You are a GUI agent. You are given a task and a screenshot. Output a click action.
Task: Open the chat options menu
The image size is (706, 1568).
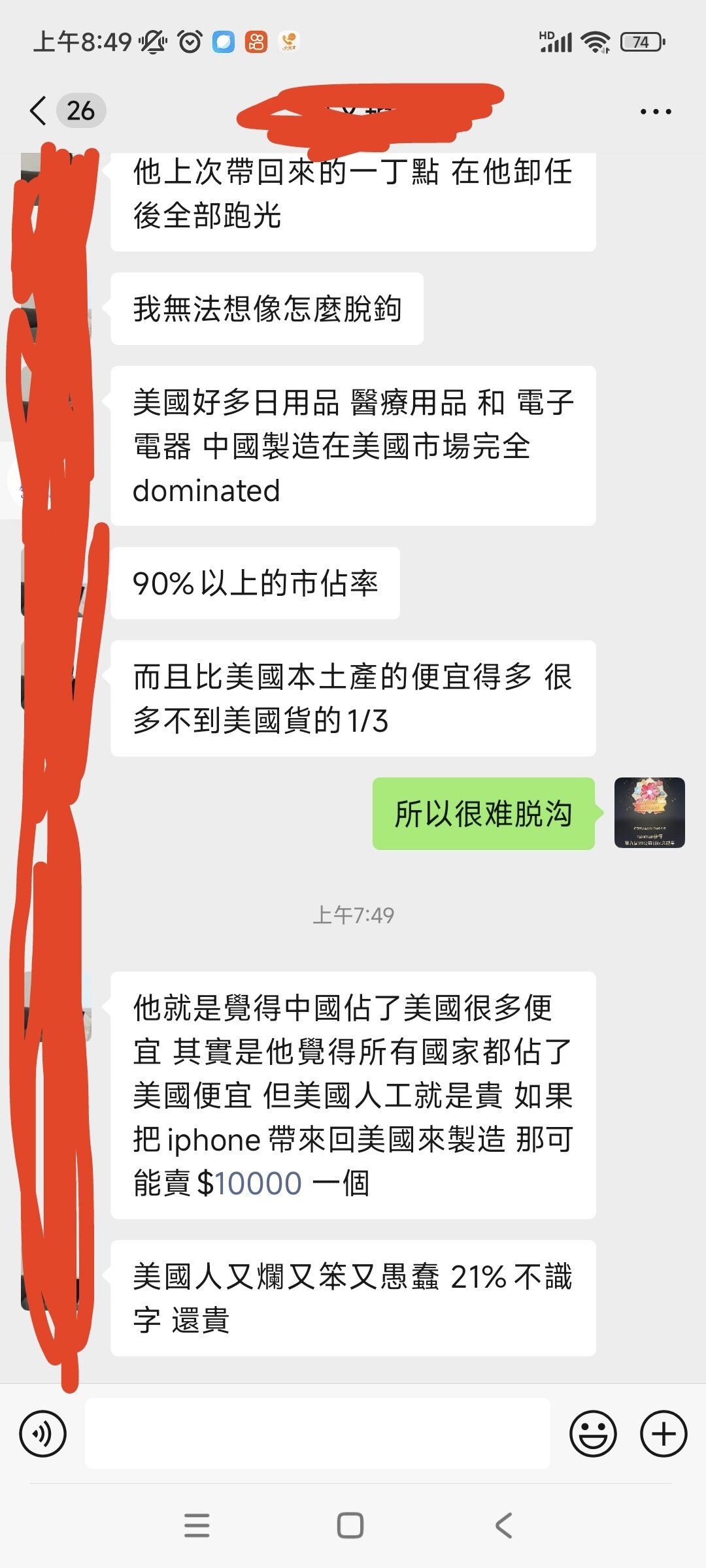pyautogui.click(x=655, y=112)
